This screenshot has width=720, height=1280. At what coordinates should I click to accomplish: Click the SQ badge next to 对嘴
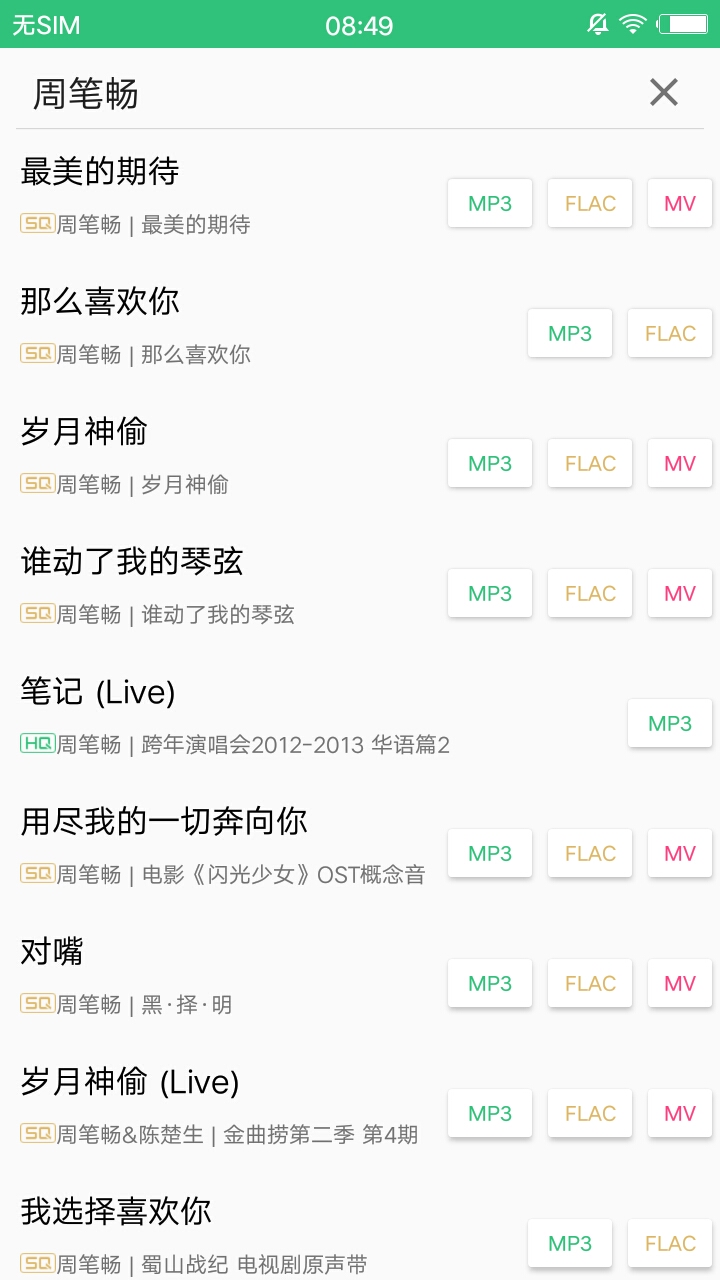tap(33, 1005)
